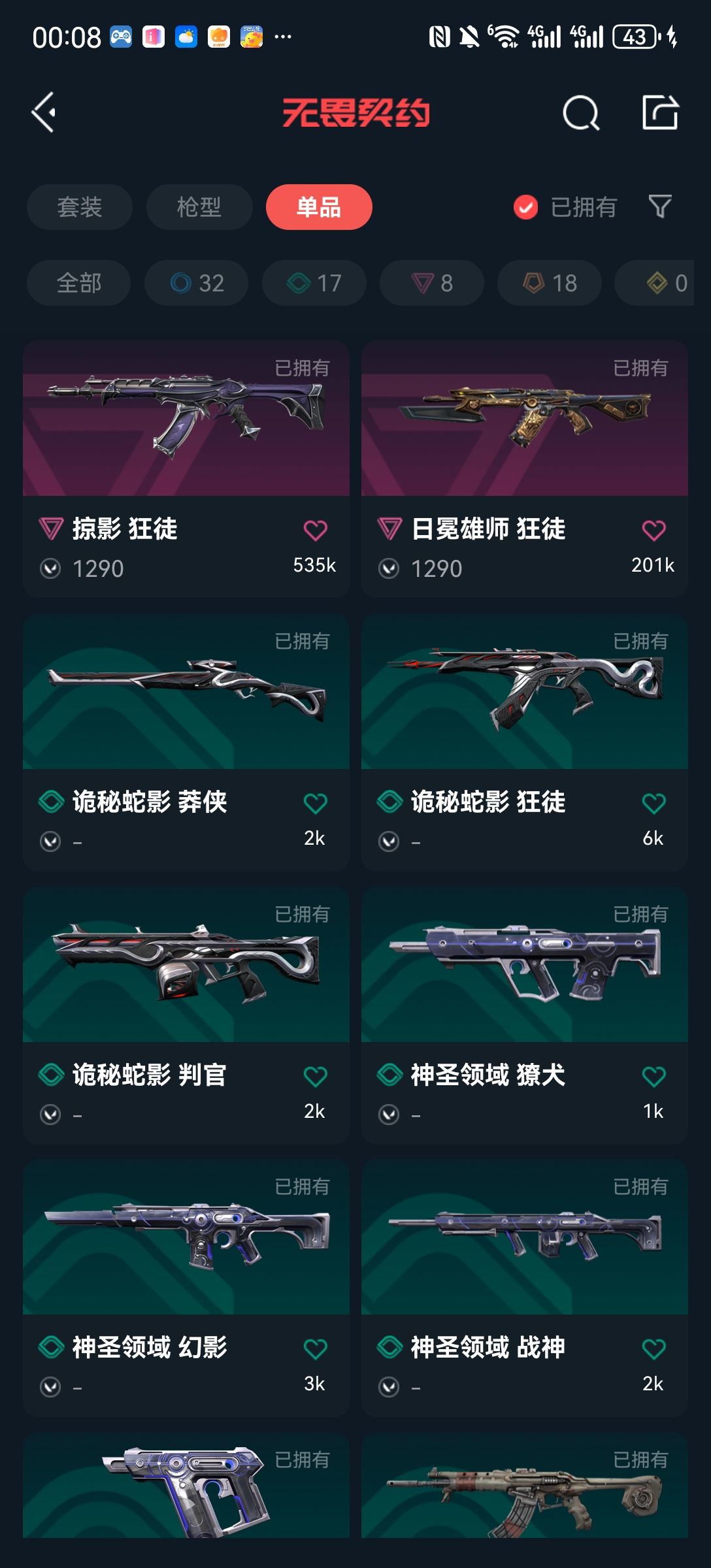
Task: Open the filter funnel icon
Action: [x=660, y=207]
